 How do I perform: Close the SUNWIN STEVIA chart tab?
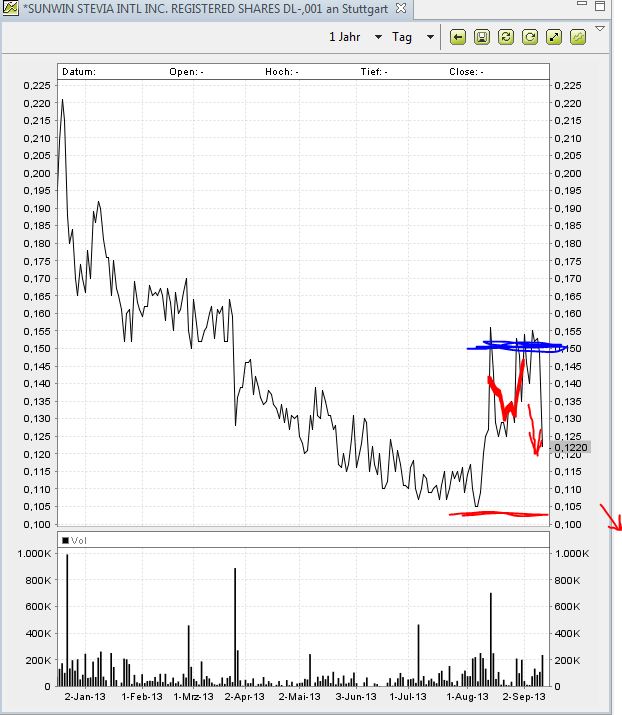(400, 8)
